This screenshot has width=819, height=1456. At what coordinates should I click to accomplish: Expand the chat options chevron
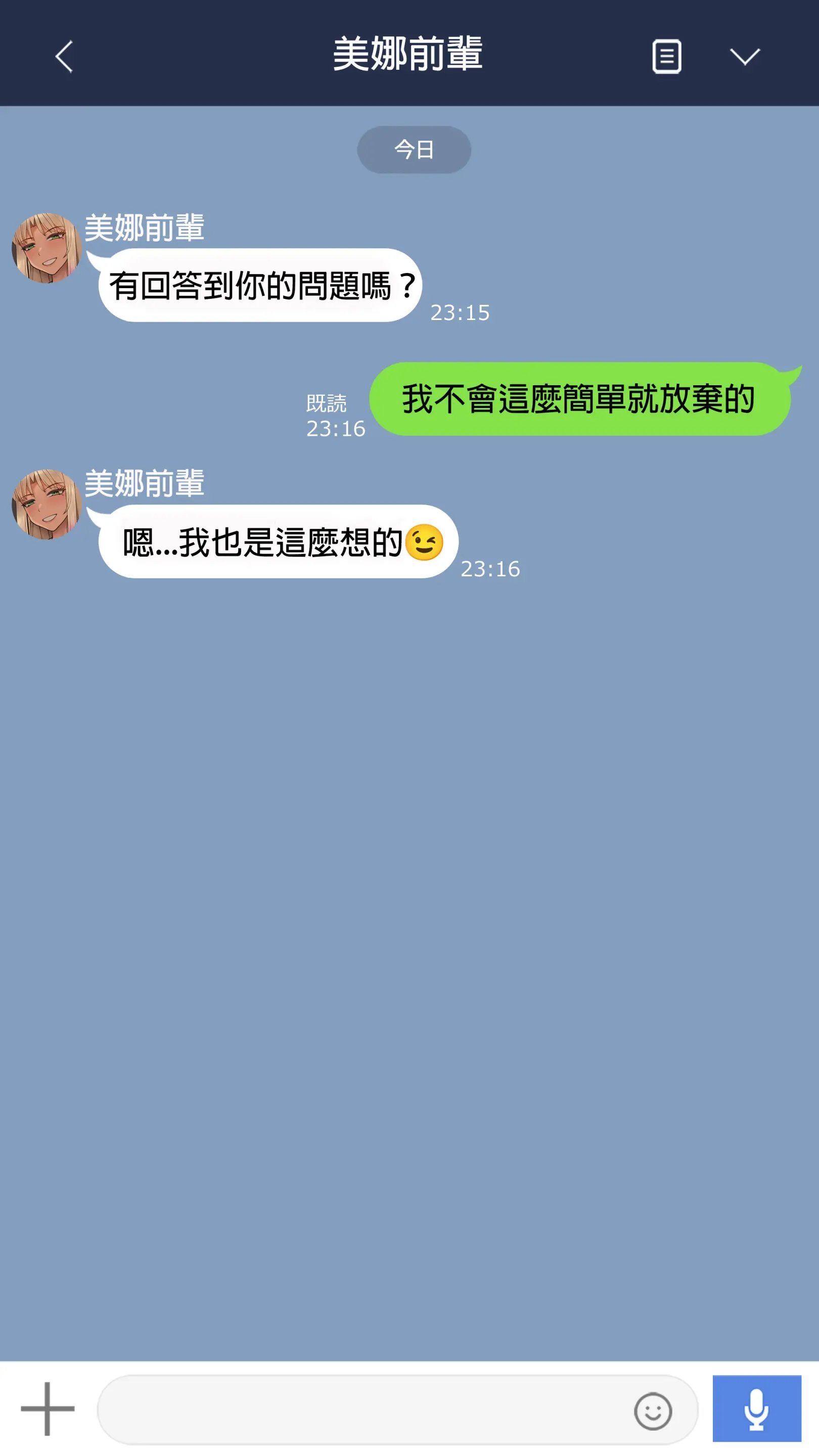point(744,57)
